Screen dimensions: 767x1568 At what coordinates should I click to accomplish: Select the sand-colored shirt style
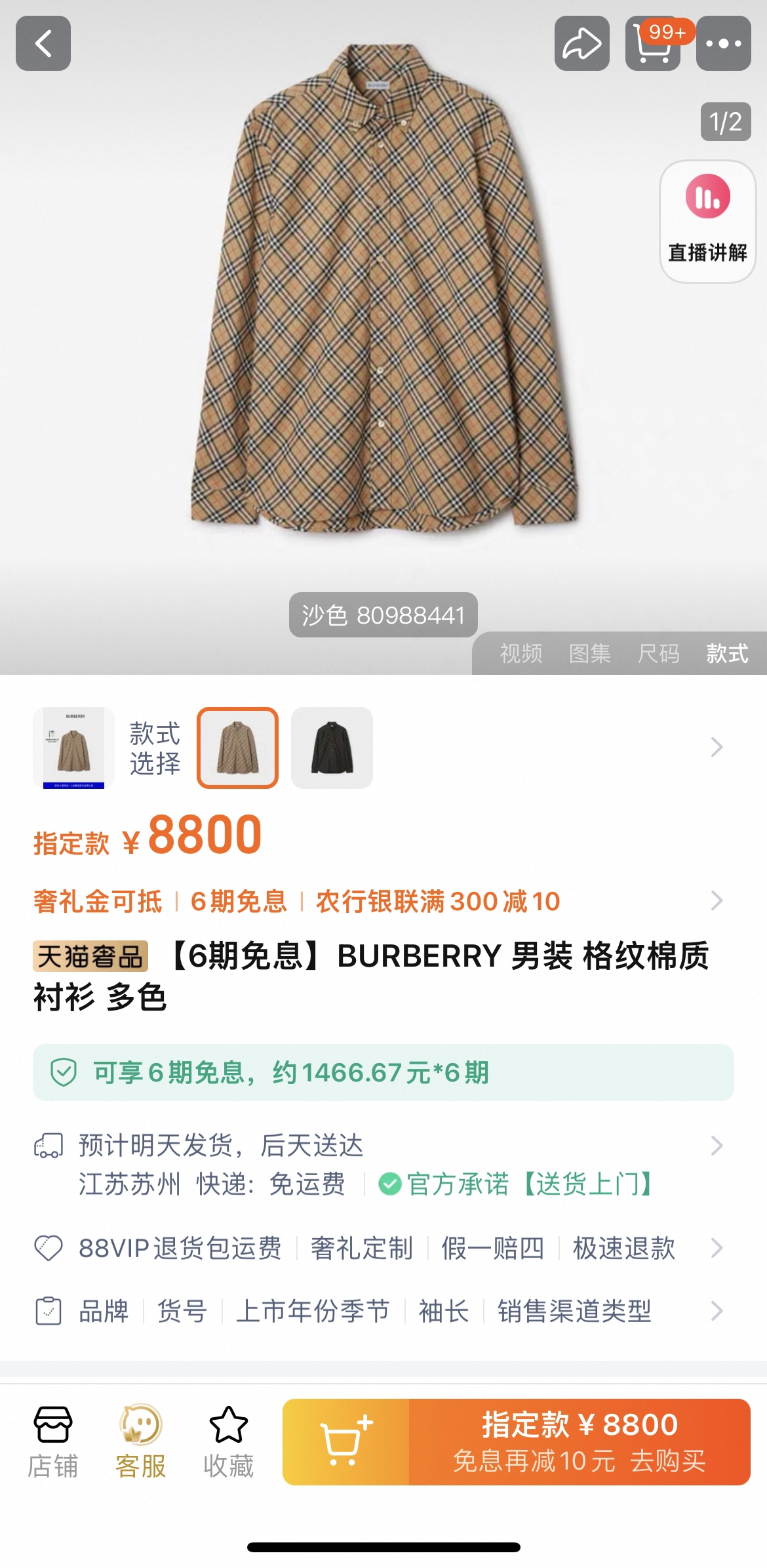[238, 748]
